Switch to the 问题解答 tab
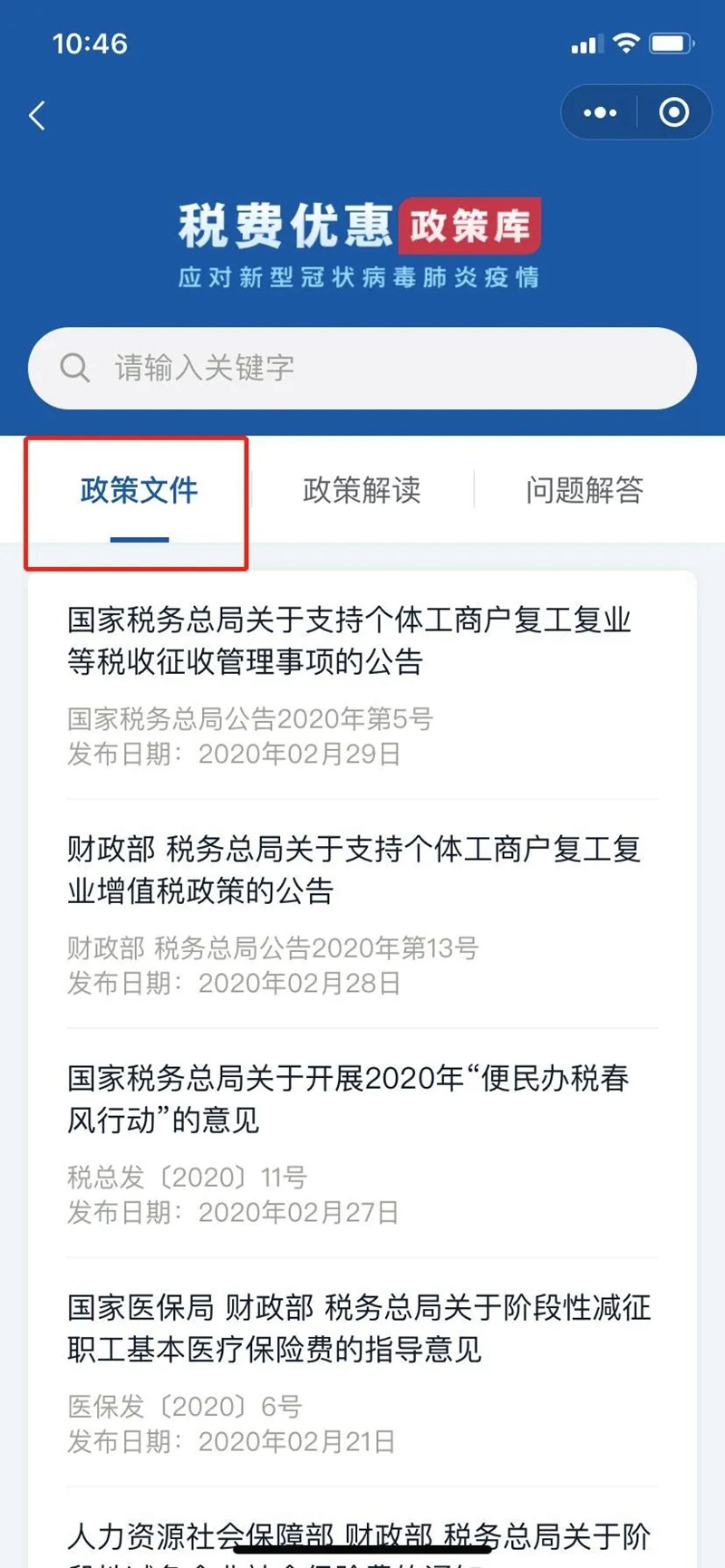This screenshot has height=1568, width=725. (x=585, y=490)
